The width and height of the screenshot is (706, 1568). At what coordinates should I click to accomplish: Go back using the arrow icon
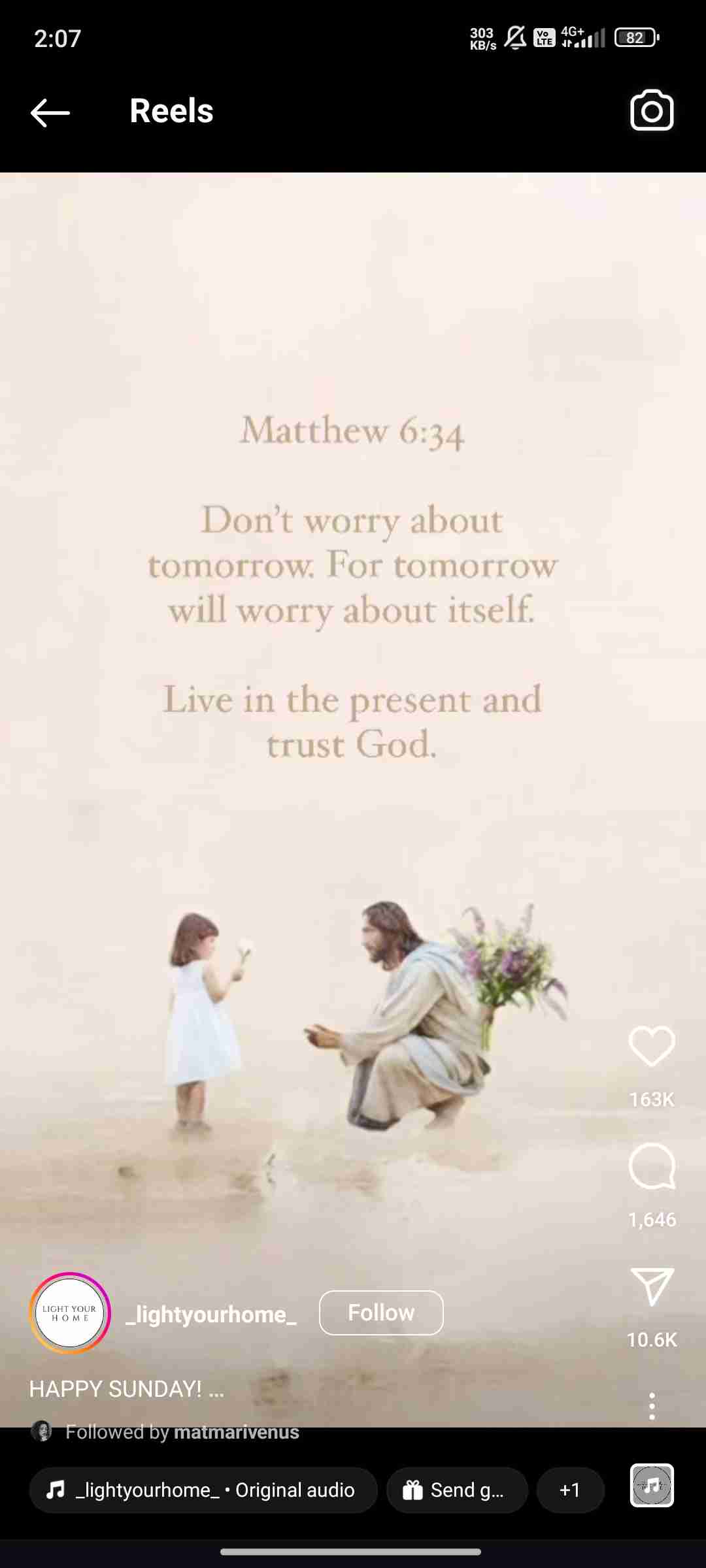(x=50, y=112)
